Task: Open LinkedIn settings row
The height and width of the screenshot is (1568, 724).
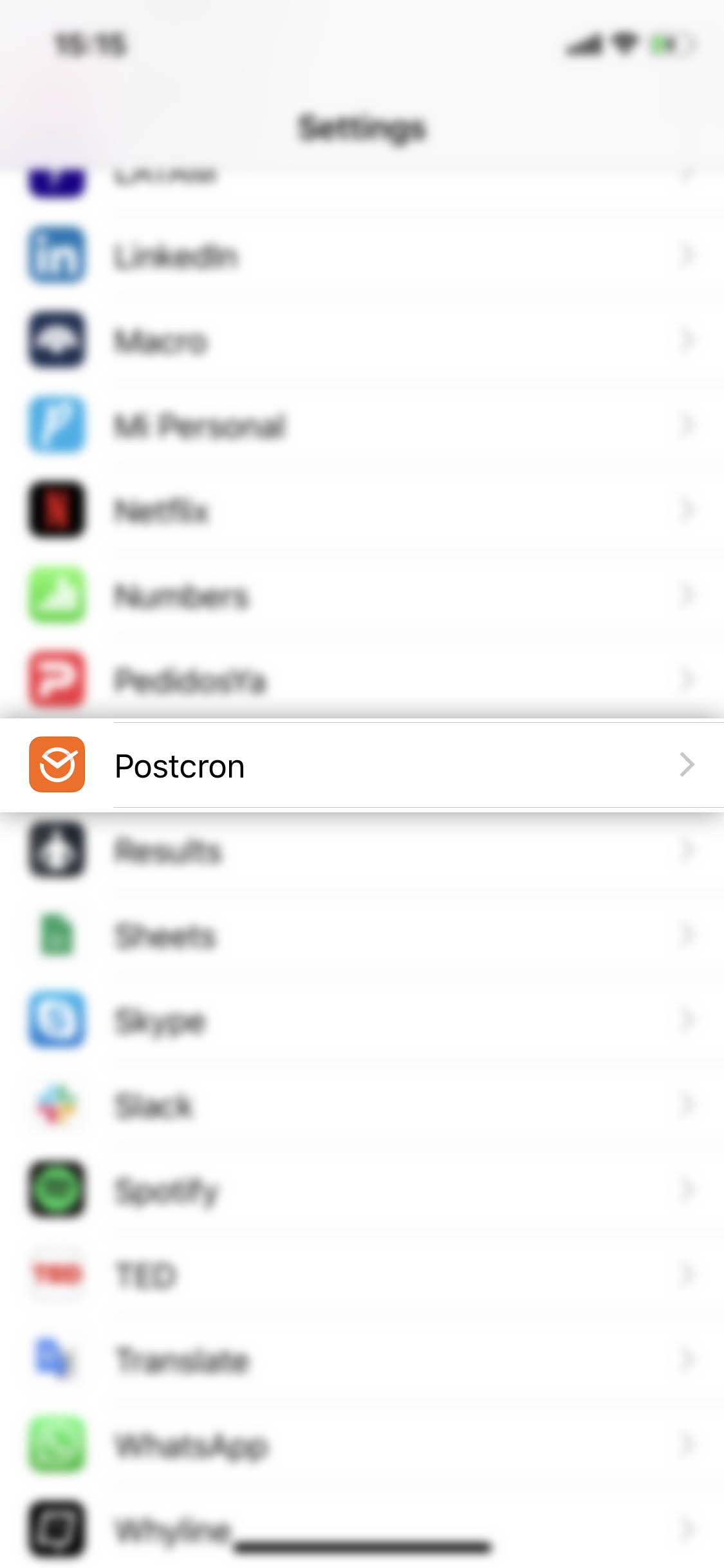Action: coord(362,256)
